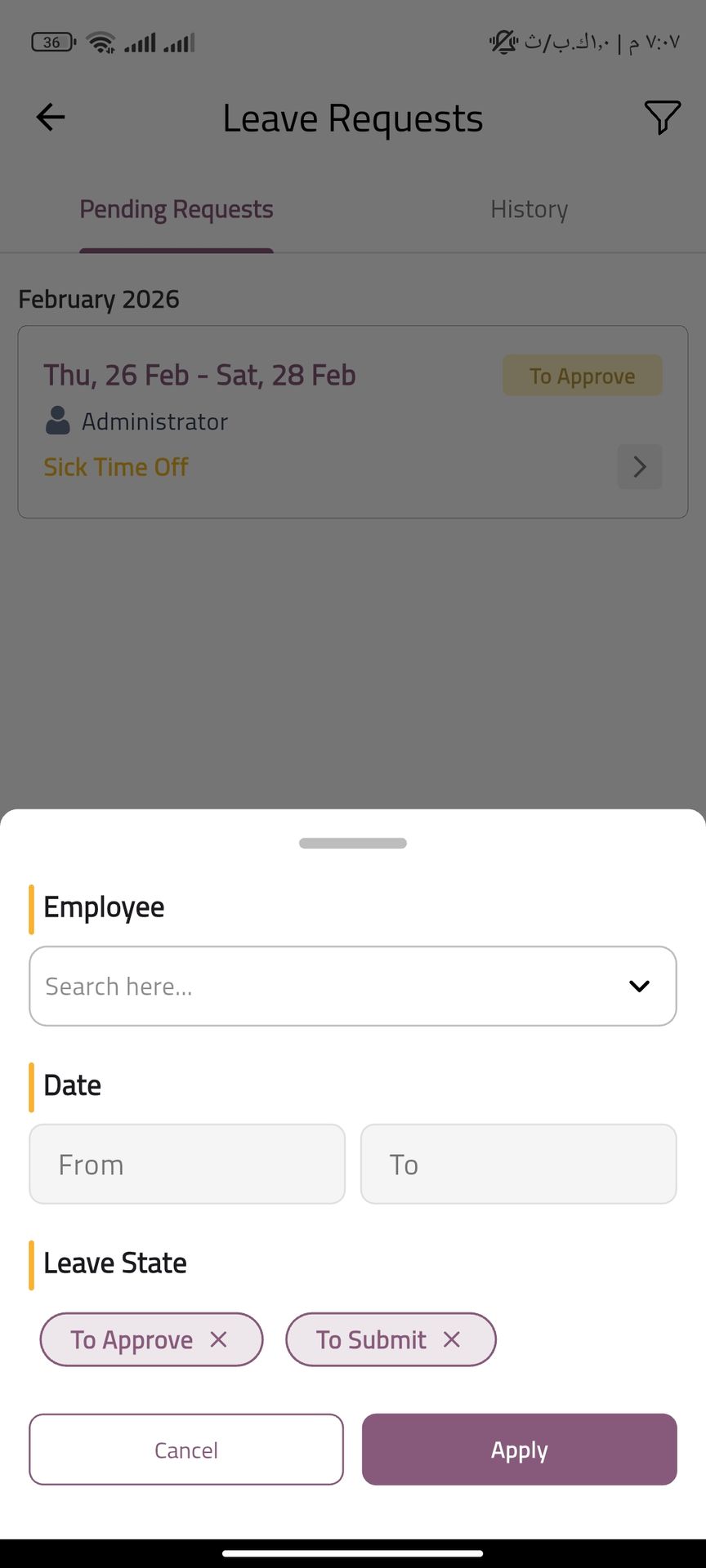706x1568 pixels.
Task: Remove the To Approve filter chip
Action: coord(218,1339)
